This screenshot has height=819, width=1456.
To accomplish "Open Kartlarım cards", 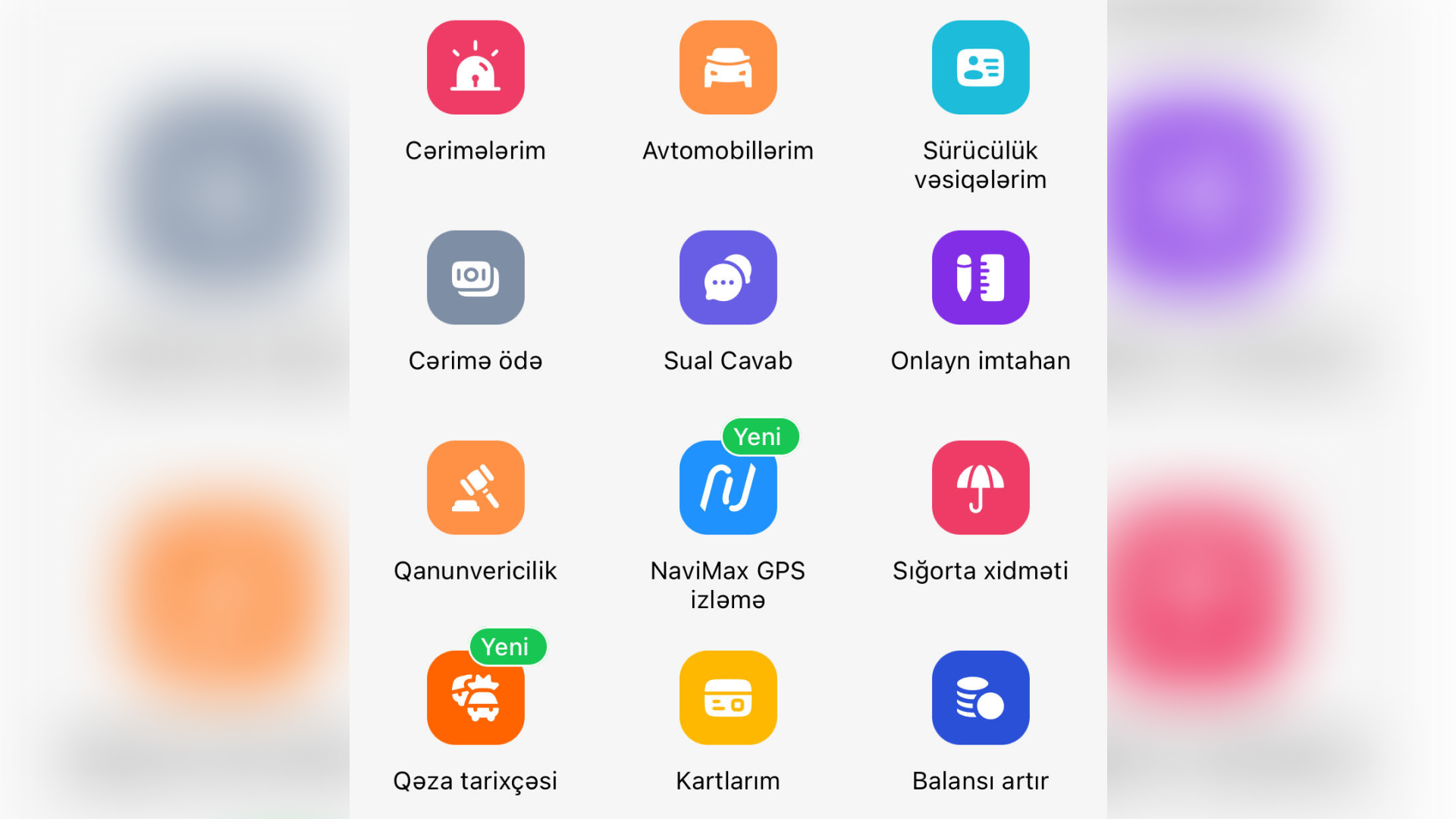I will pos(728,698).
